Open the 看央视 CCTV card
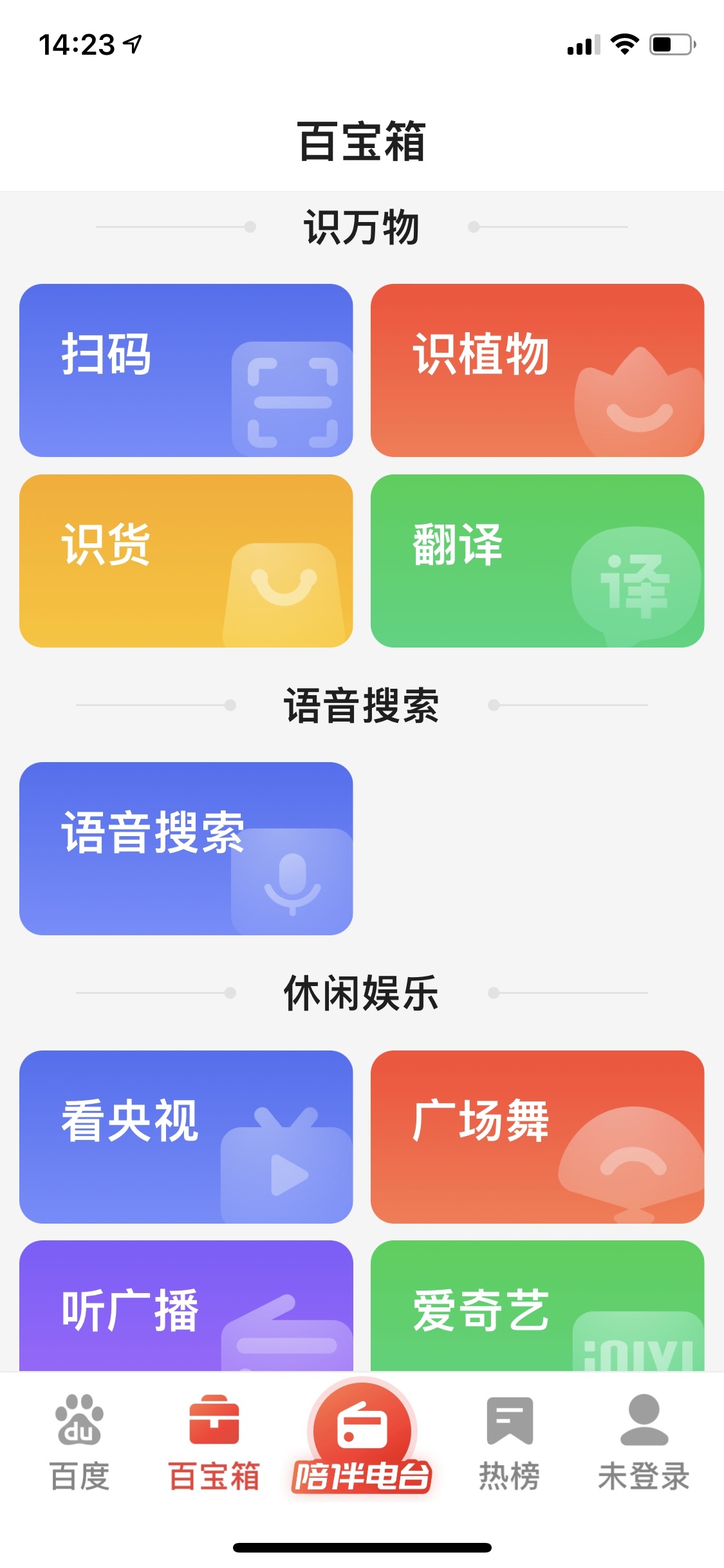Viewport: 724px width, 1568px height. pyautogui.click(x=186, y=1137)
